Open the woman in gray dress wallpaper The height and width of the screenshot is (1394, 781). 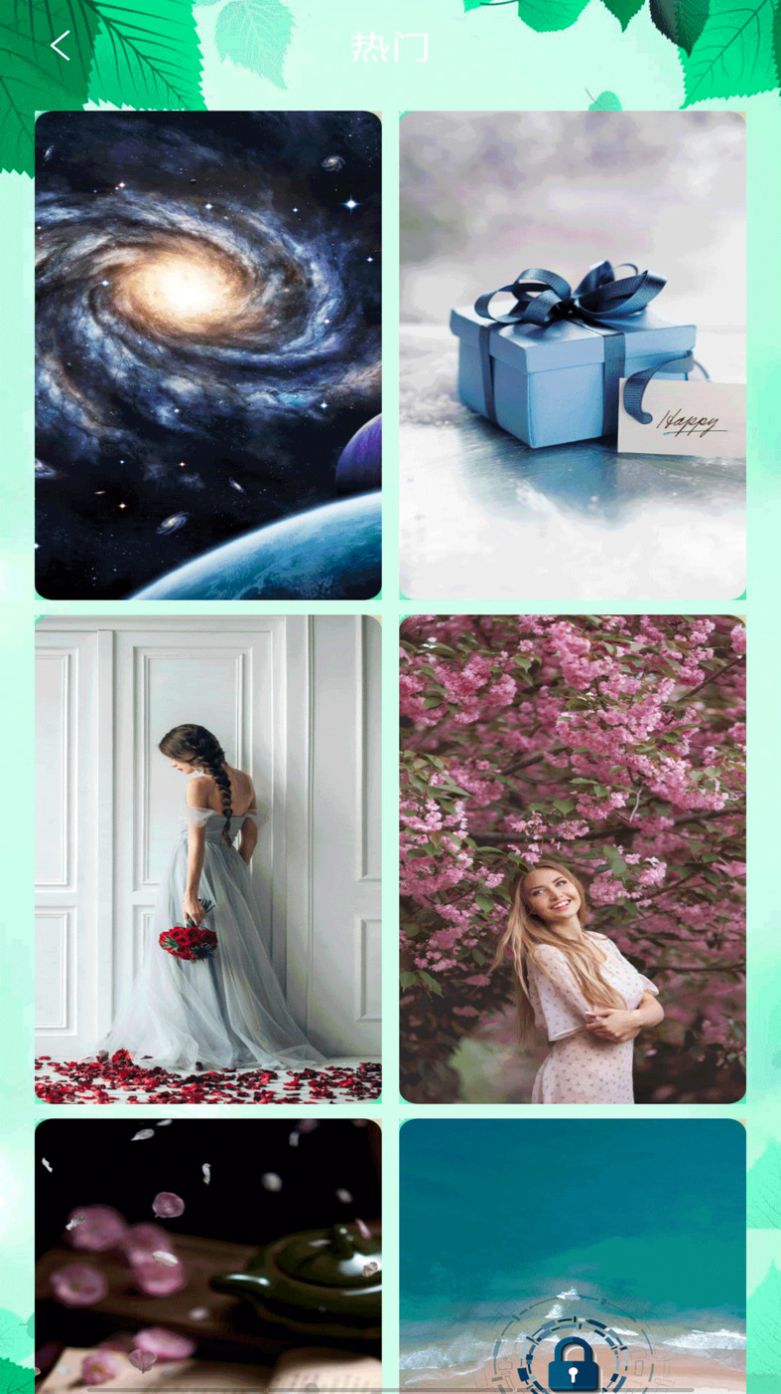click(208, 859)
